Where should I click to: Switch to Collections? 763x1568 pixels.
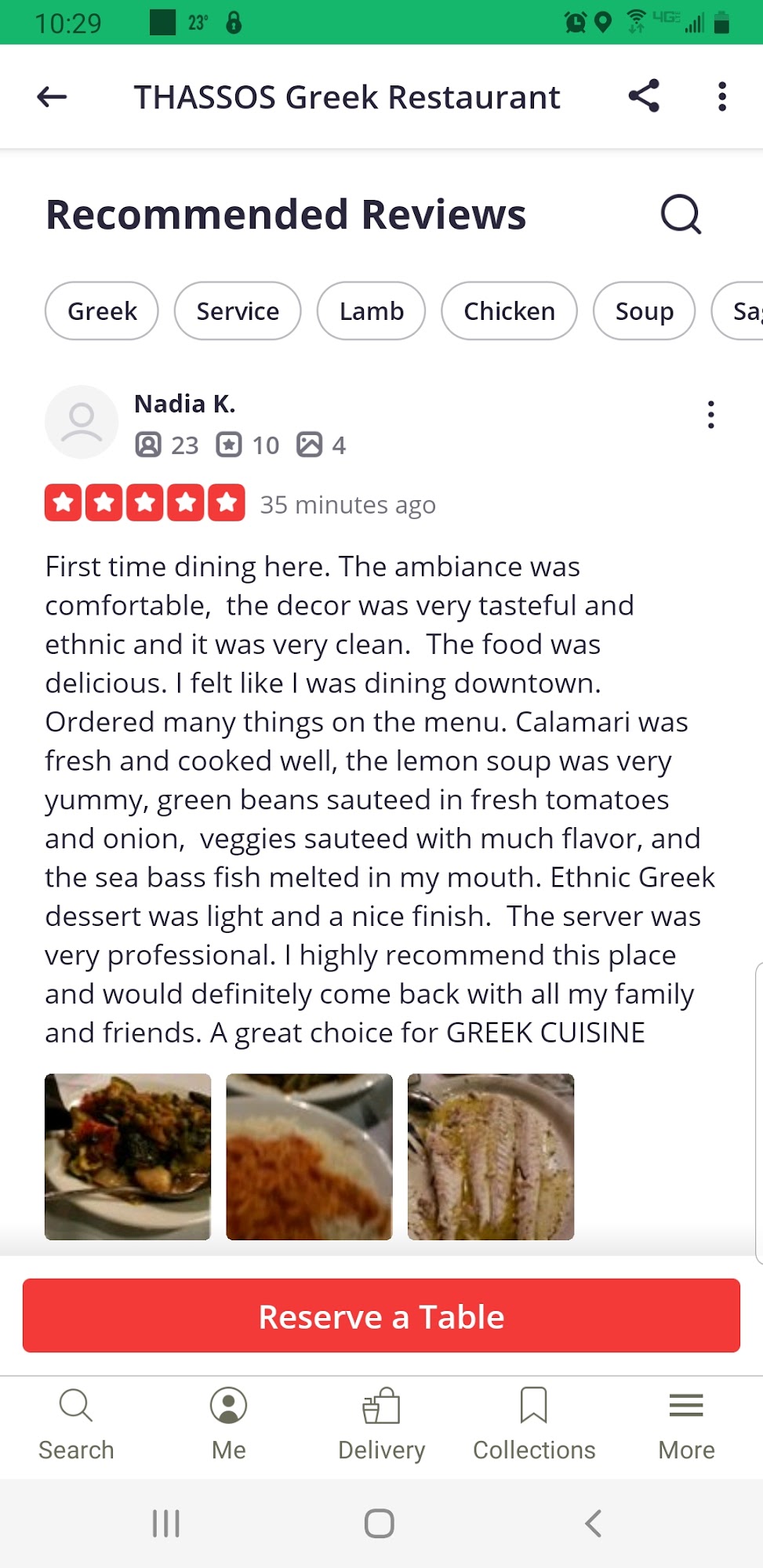click(x=534, y=1425)
